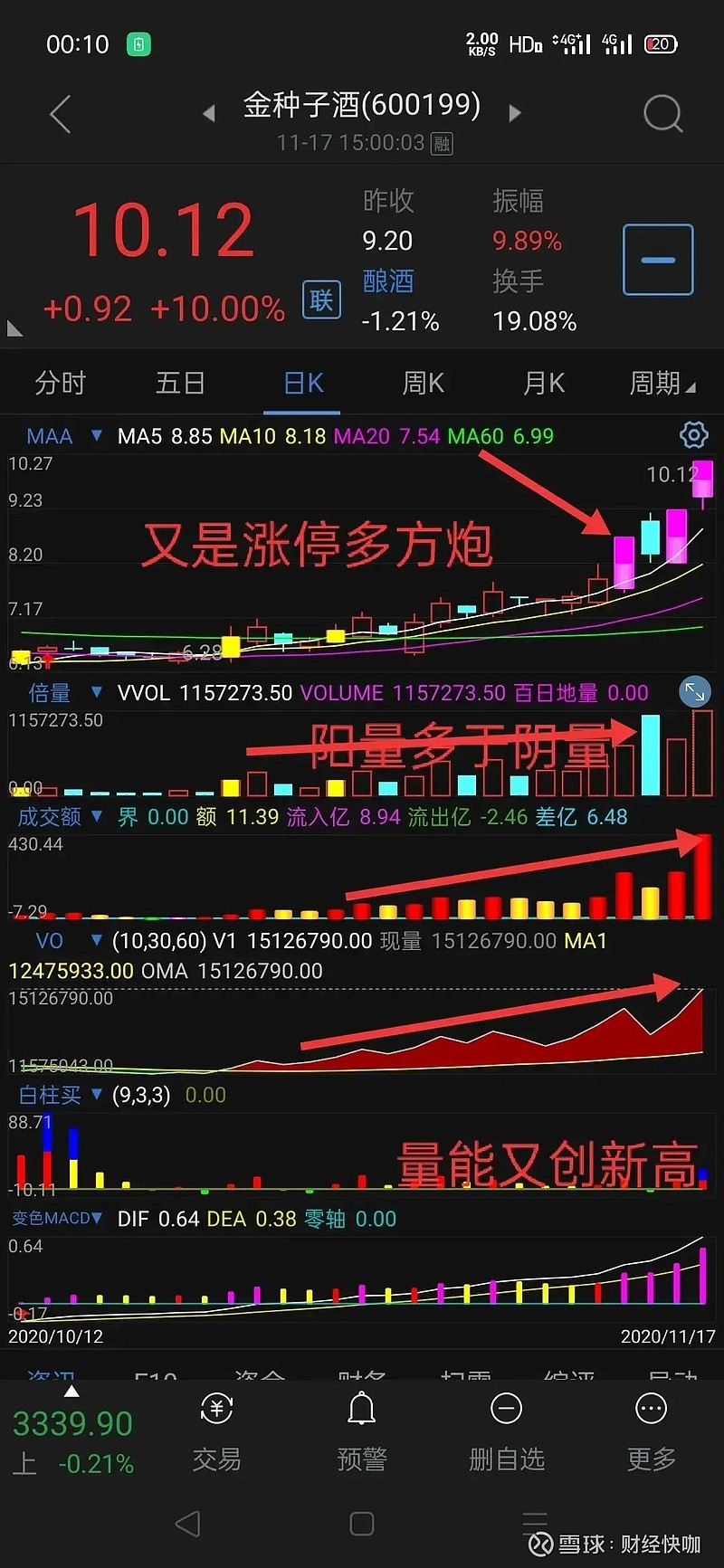Switch to the next stock with right triangle
This screenshot has height=1568, width=724.
click(515, 113)
